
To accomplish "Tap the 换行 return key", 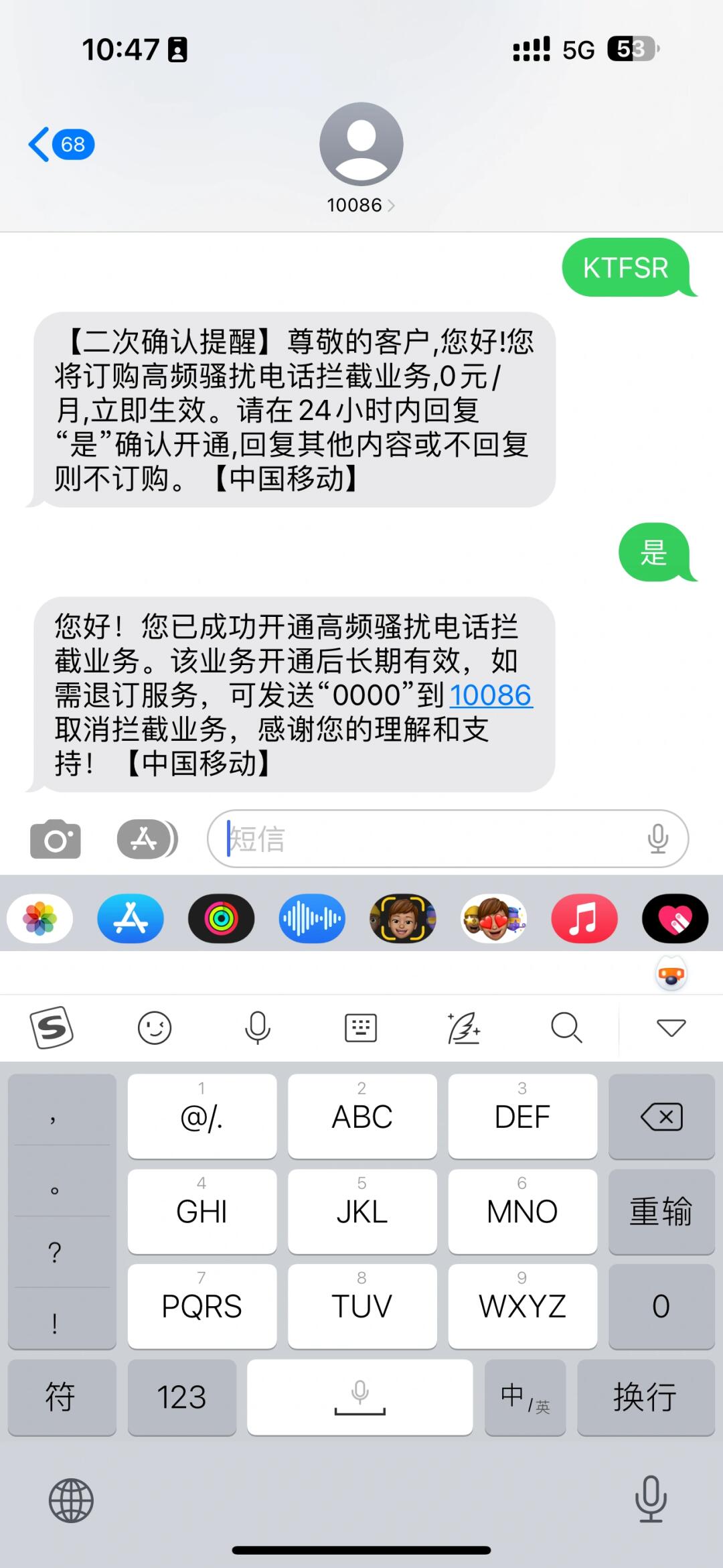I will click(x=645, y=1397).
